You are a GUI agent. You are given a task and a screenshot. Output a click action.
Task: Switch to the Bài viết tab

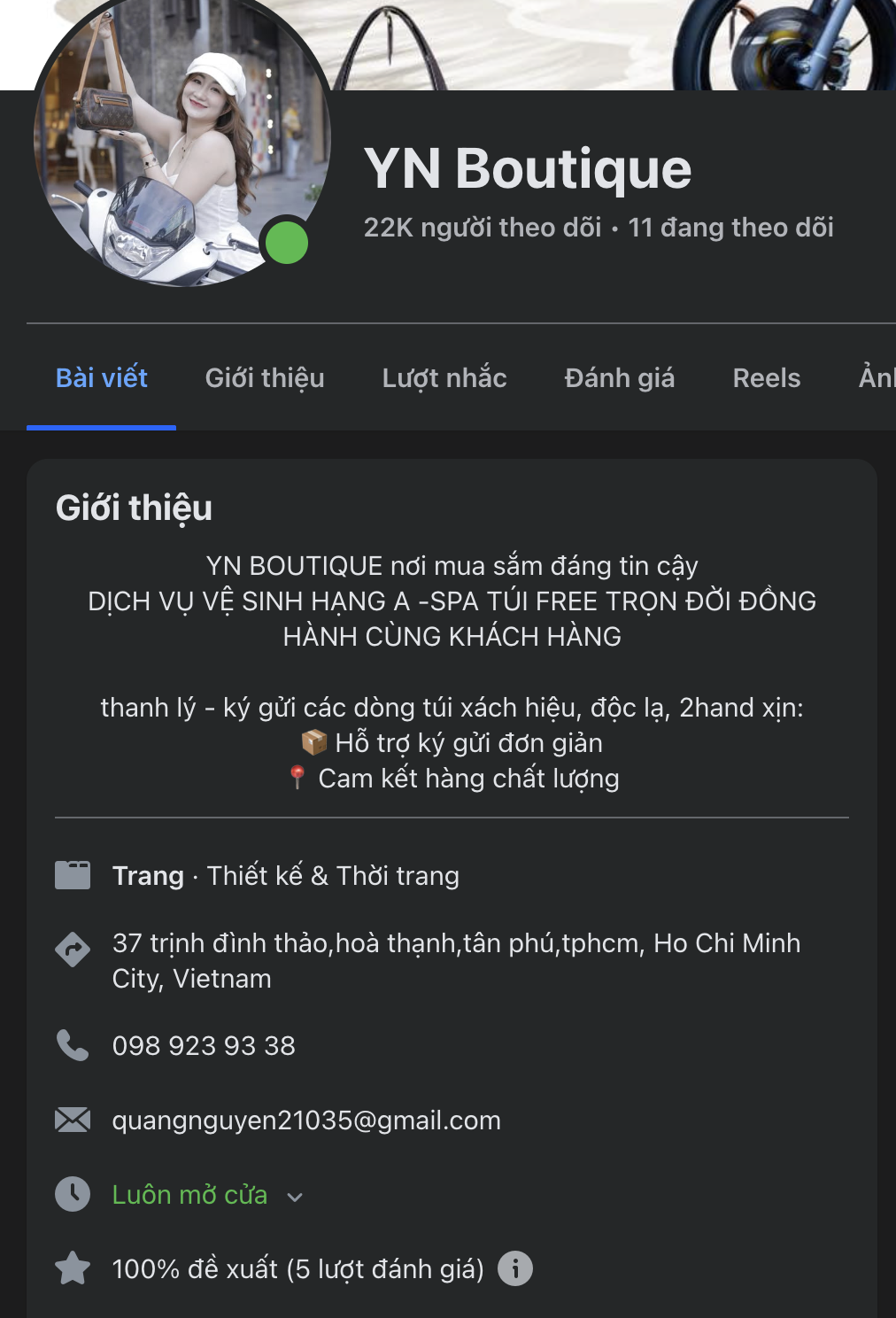[101, 378]
